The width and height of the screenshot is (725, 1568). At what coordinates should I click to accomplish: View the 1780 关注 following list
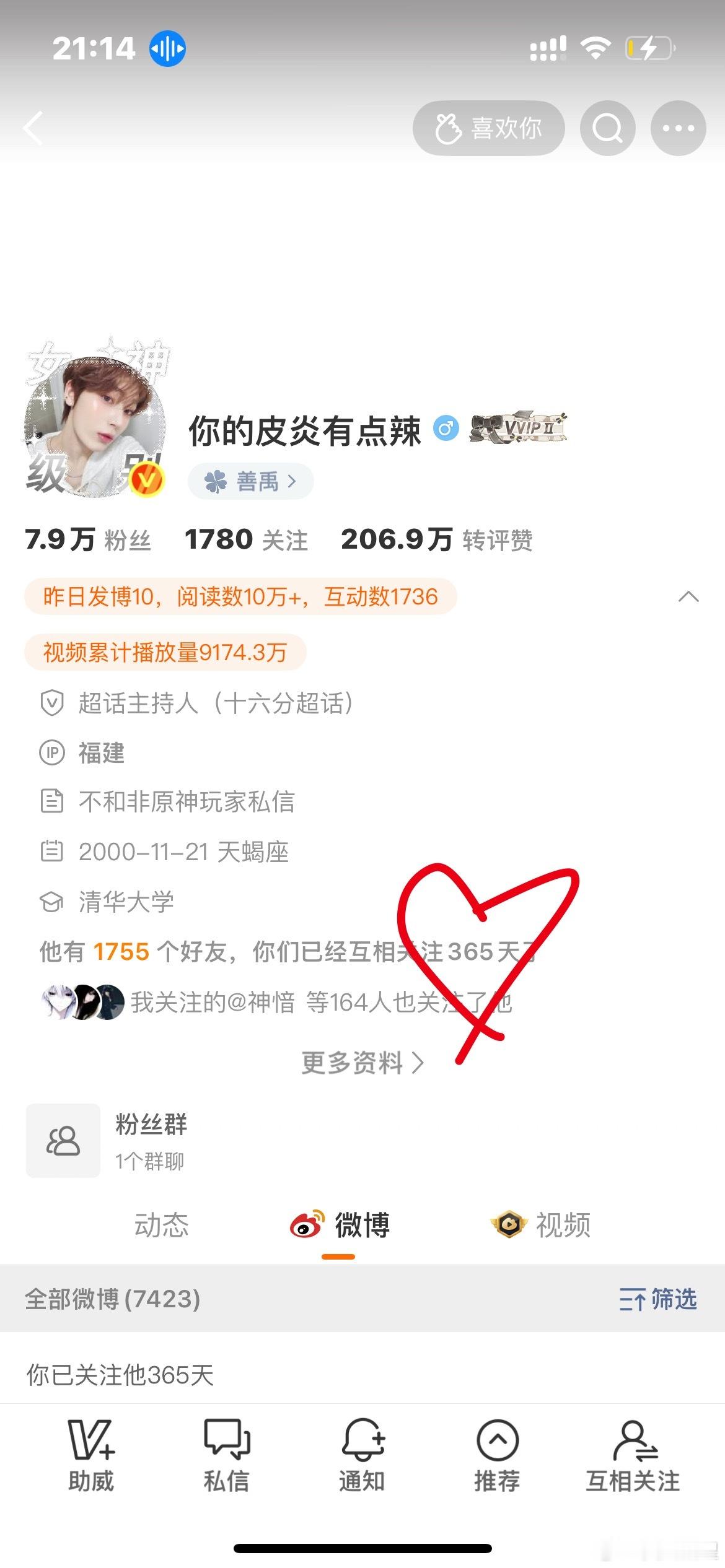point(246,539)
